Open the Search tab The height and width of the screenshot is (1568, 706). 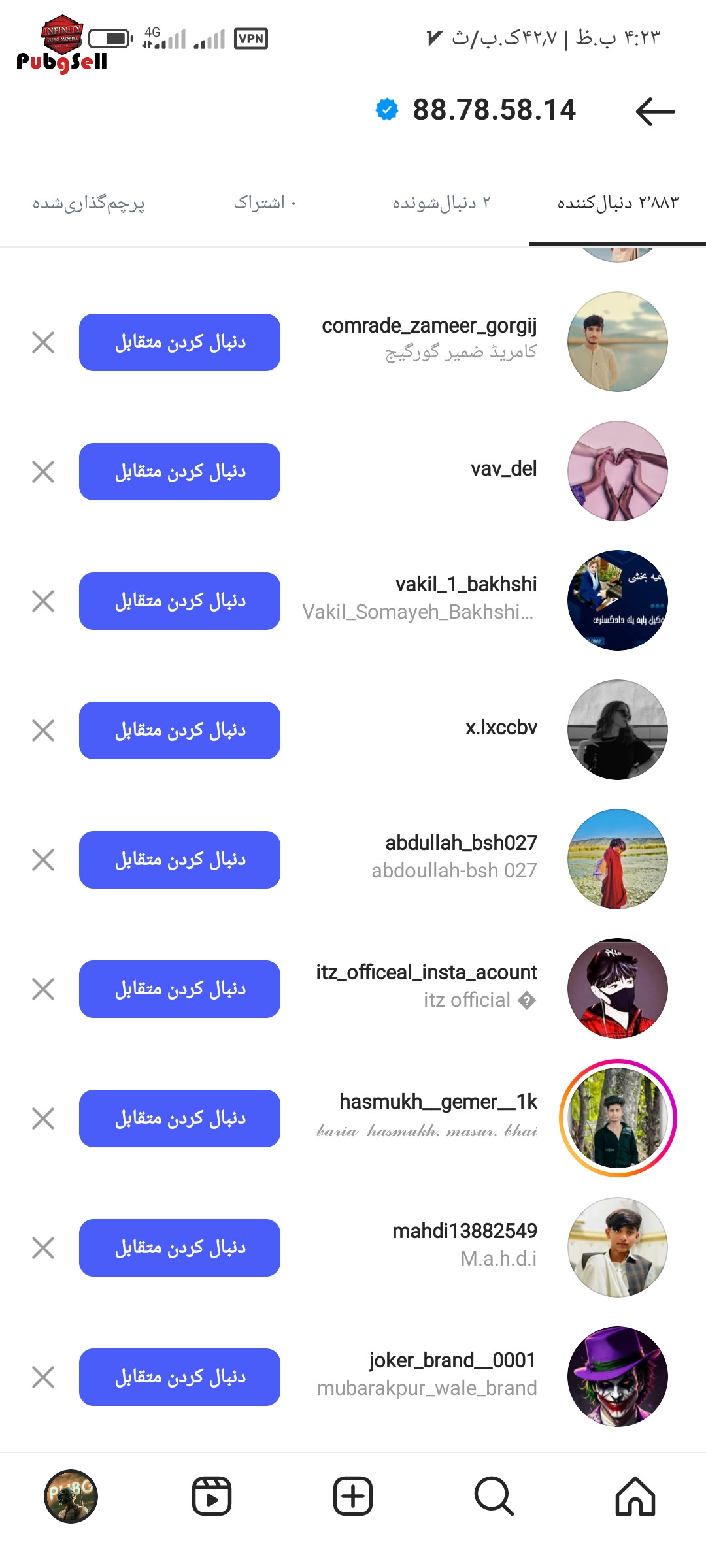tap(494, 1496)
